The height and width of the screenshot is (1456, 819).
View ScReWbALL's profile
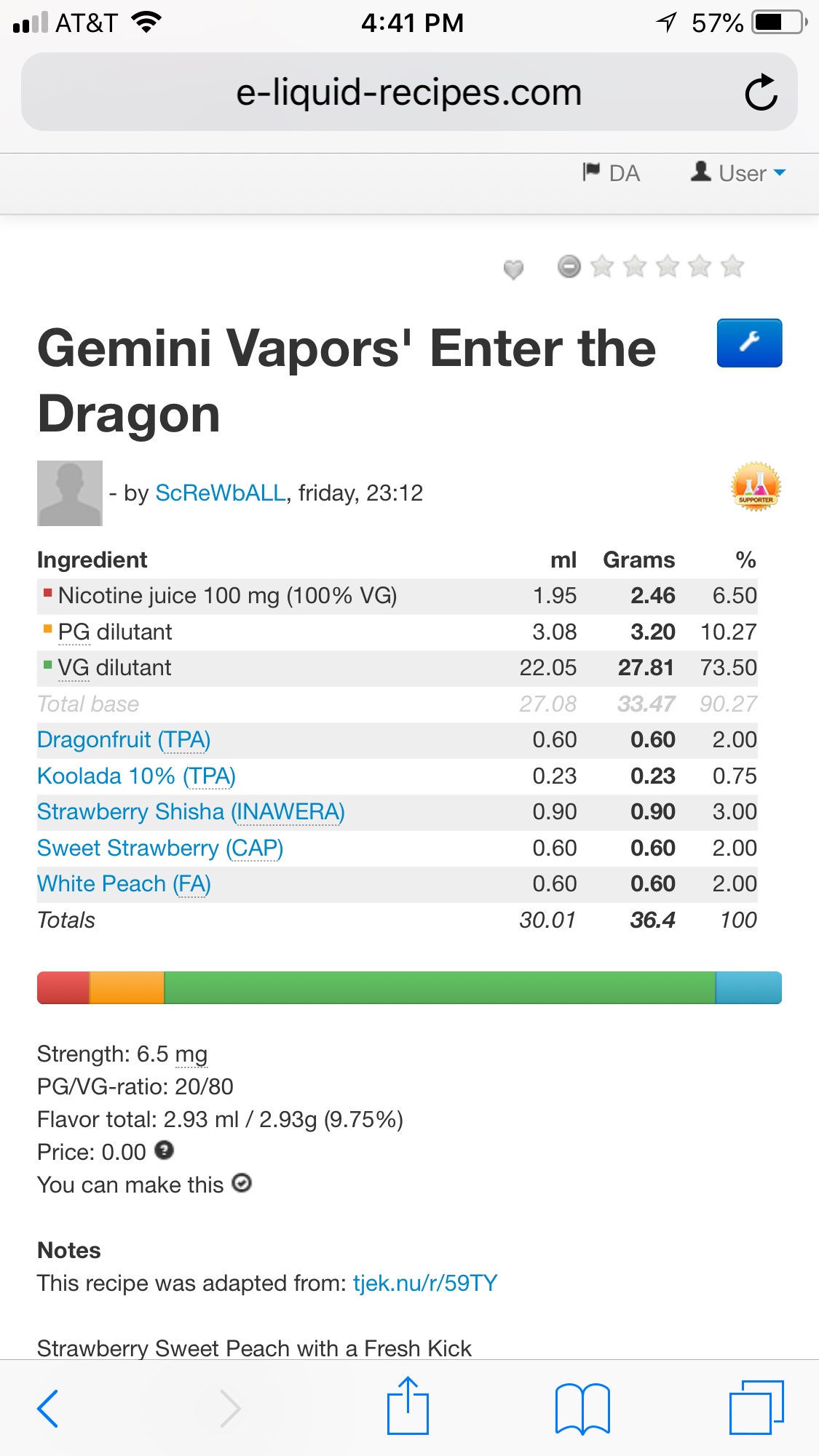pyautogui.click(x=221, y=493)
